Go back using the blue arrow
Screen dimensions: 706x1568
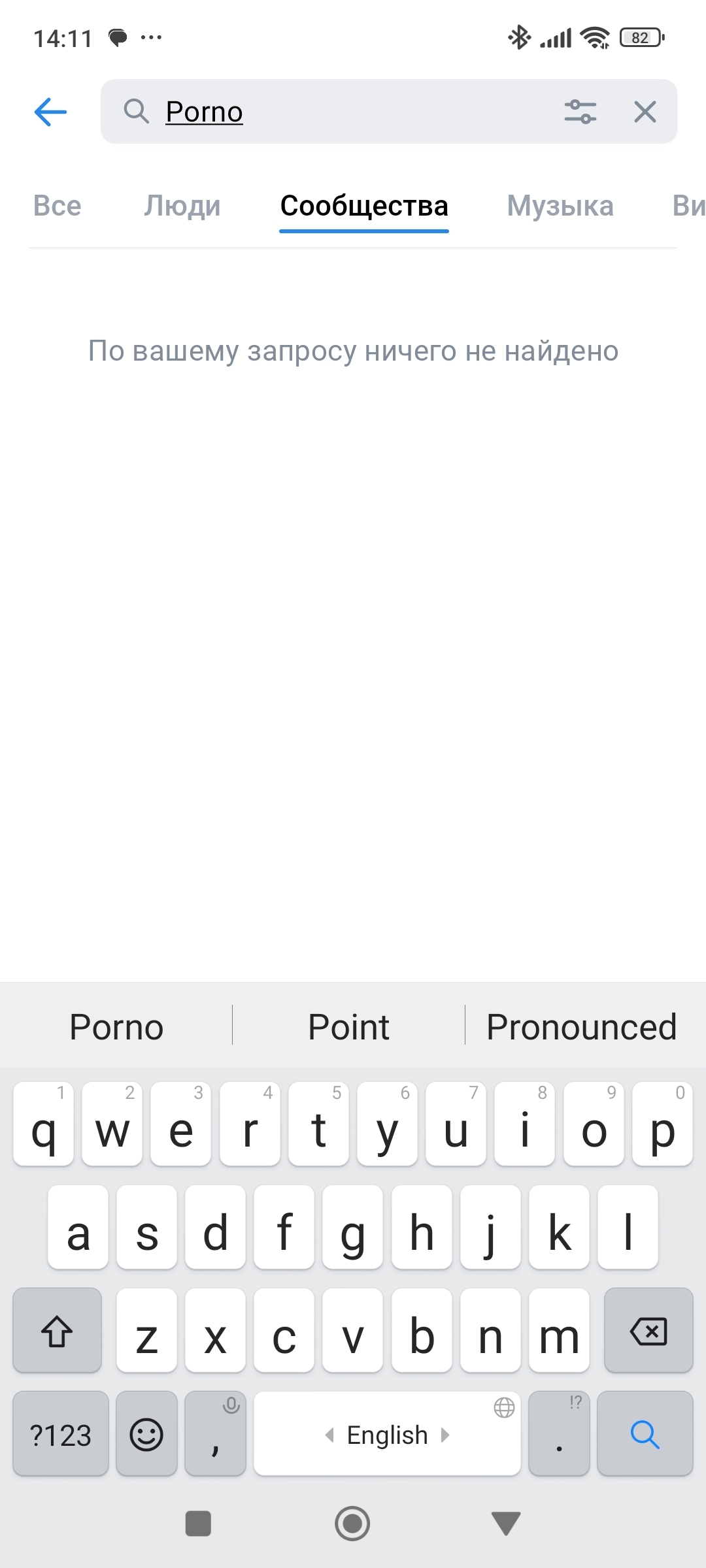[x=51, y=112]
